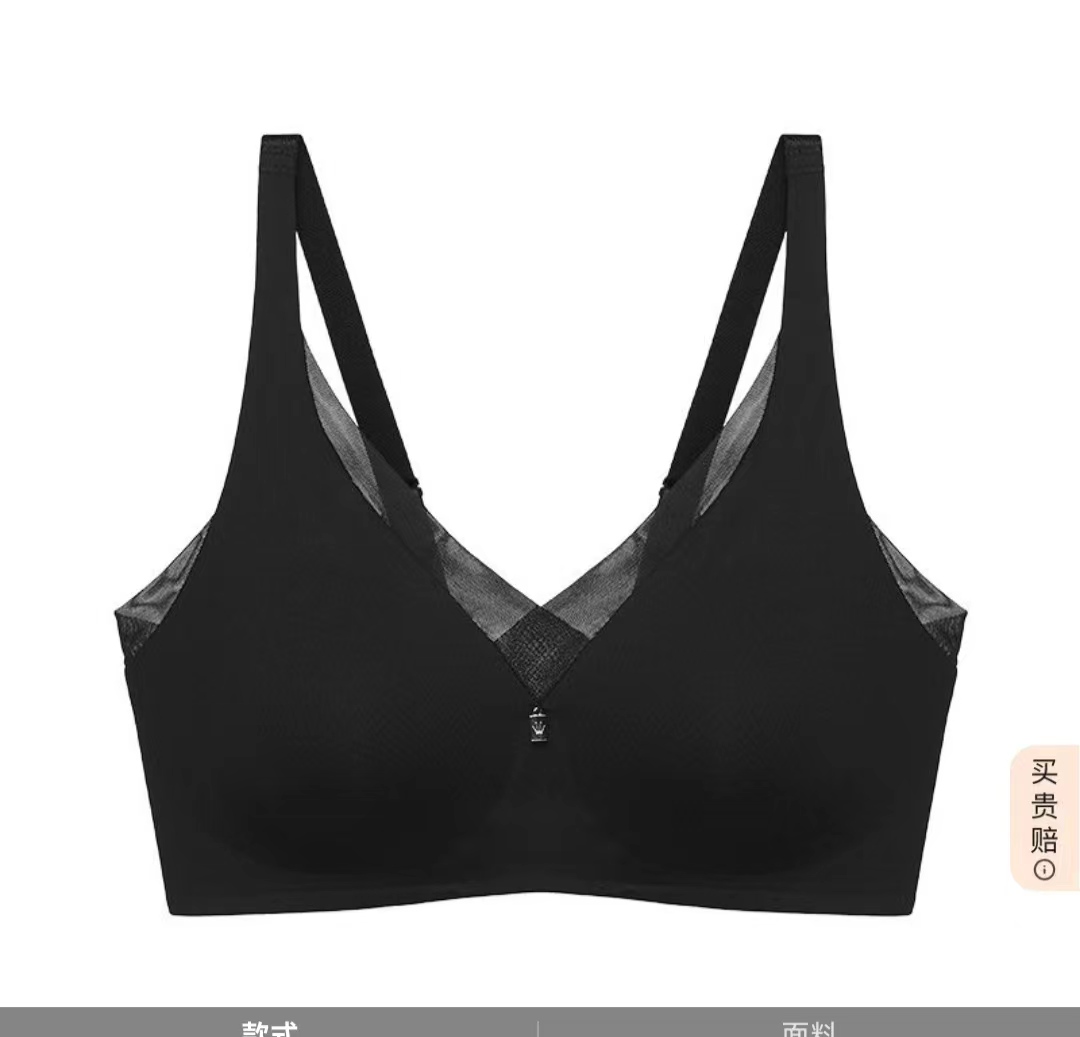Open the 买贵赔 price guarantee info
Image resolution: width=1080 pixels, height=1037 pixels.
click(x=1044, y=818)
